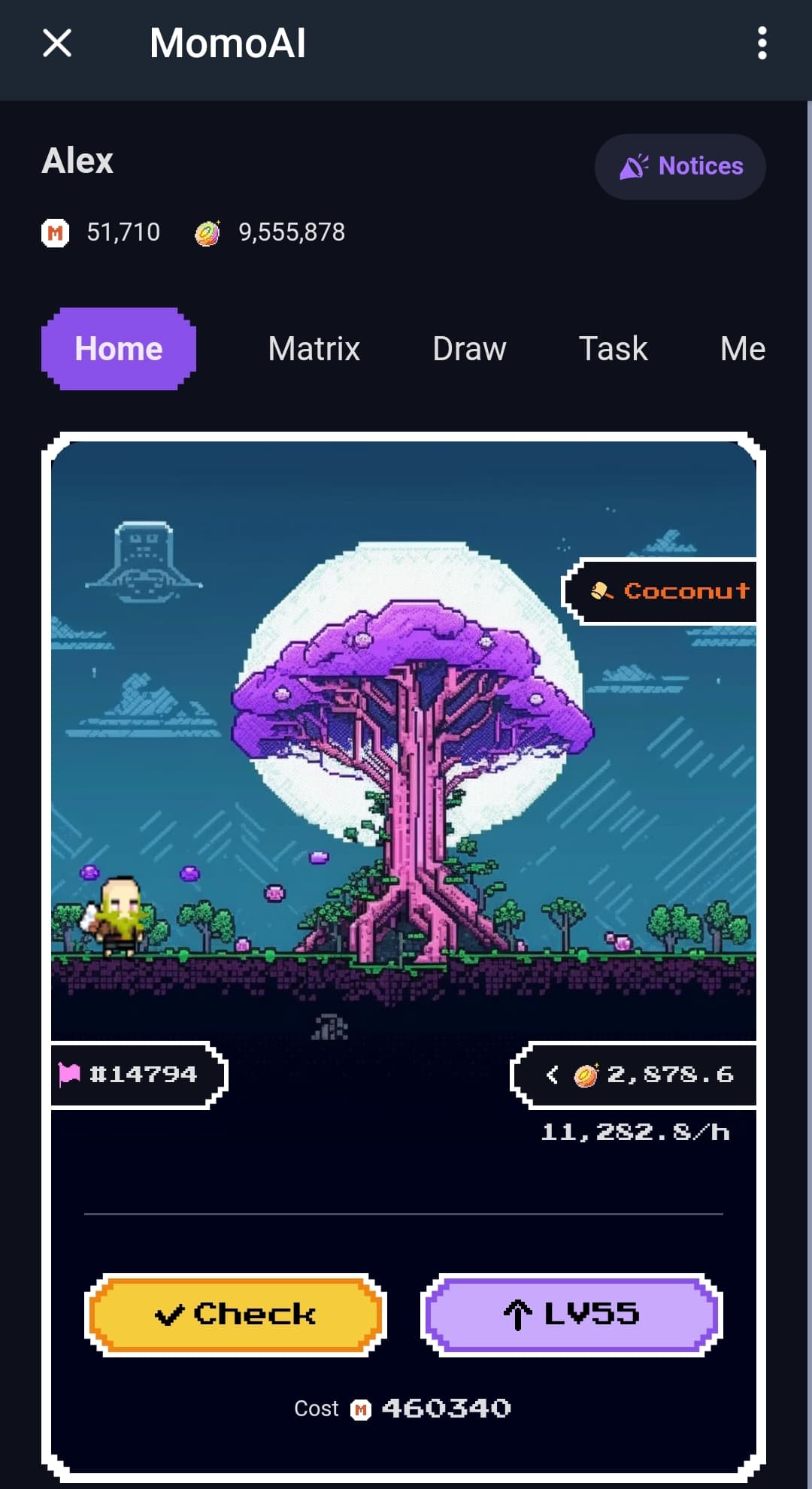Image resolution: width=812 pixels, height=1489 pixels.
Task: Tap the yellow Check button
Action: pyautogui.click(x=235, y=1315)
